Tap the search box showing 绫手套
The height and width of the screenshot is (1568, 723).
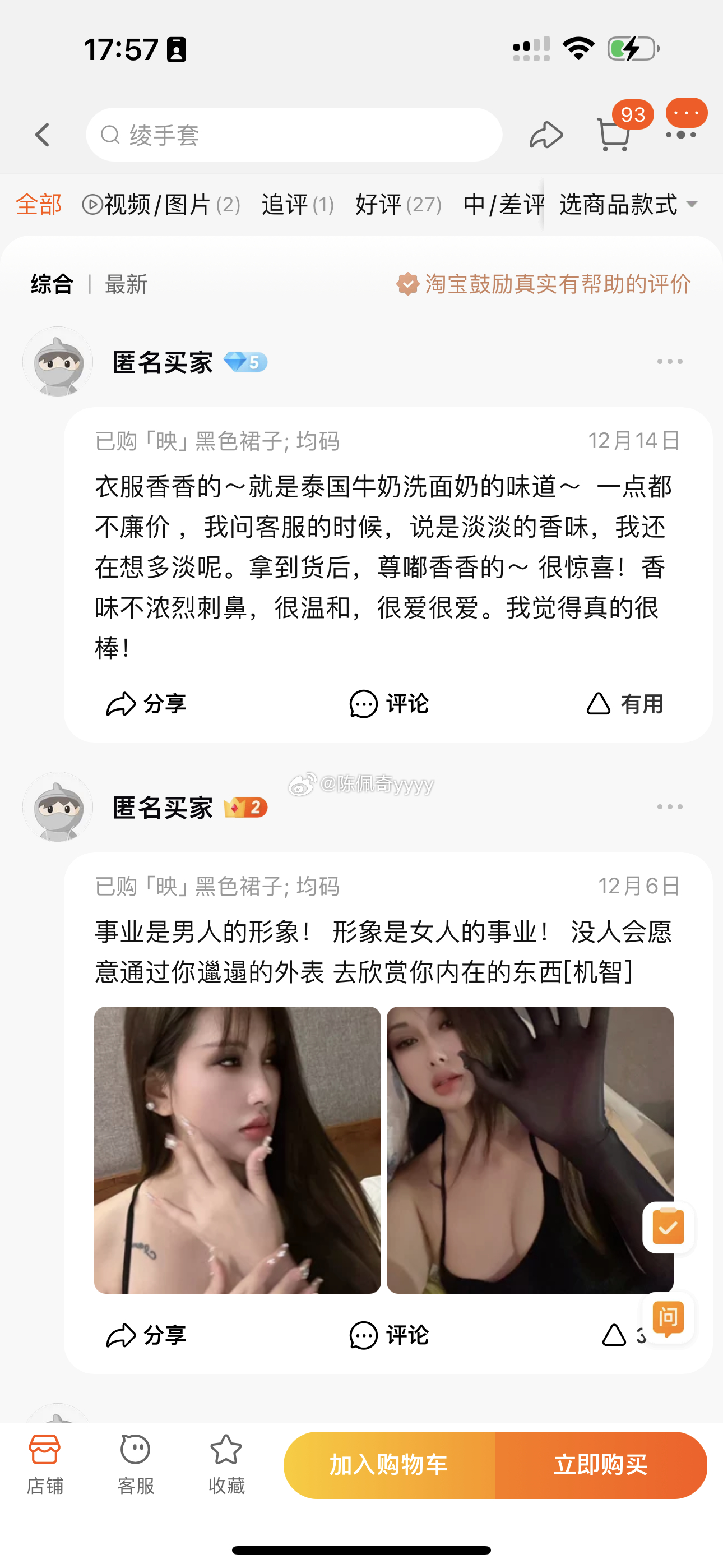(294, 135)
